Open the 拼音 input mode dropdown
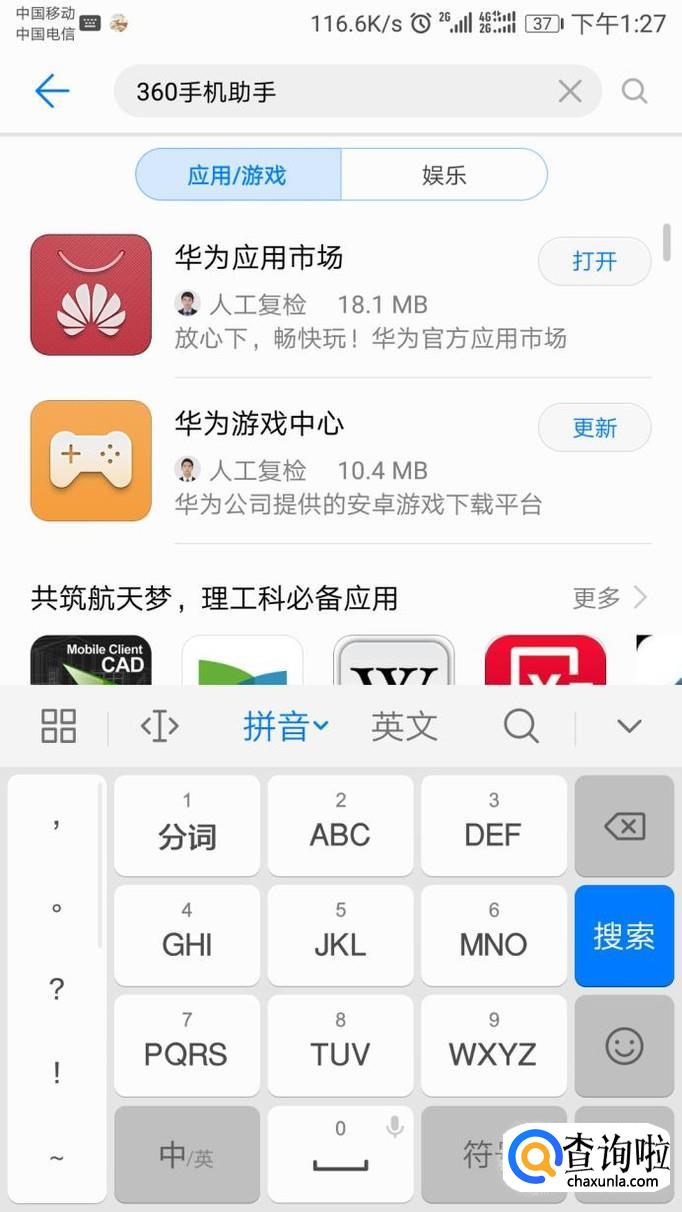This screenshot has width=682, height=1212. coord(285,727)
